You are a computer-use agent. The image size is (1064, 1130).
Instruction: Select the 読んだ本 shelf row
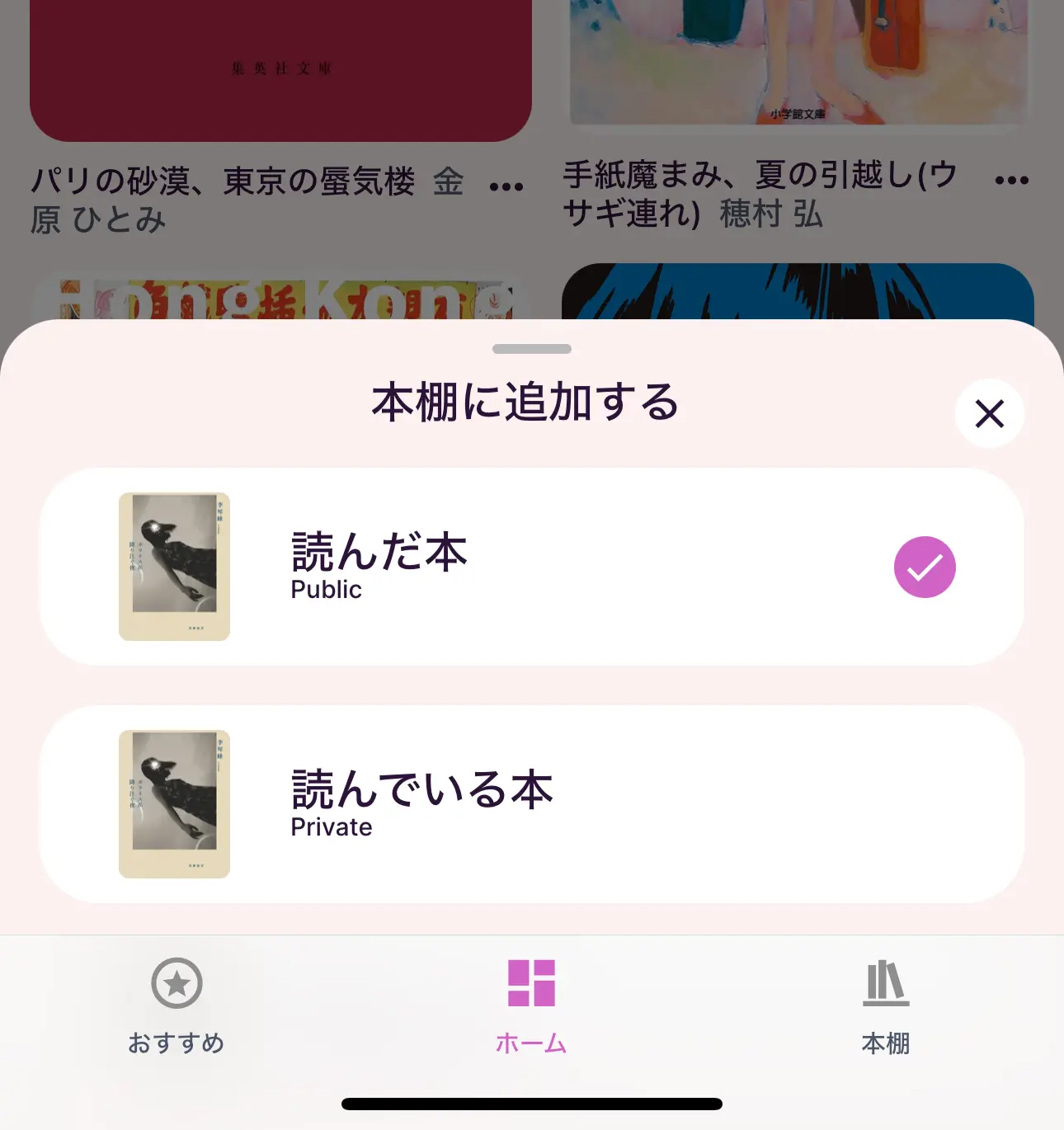tap(532, 567)
